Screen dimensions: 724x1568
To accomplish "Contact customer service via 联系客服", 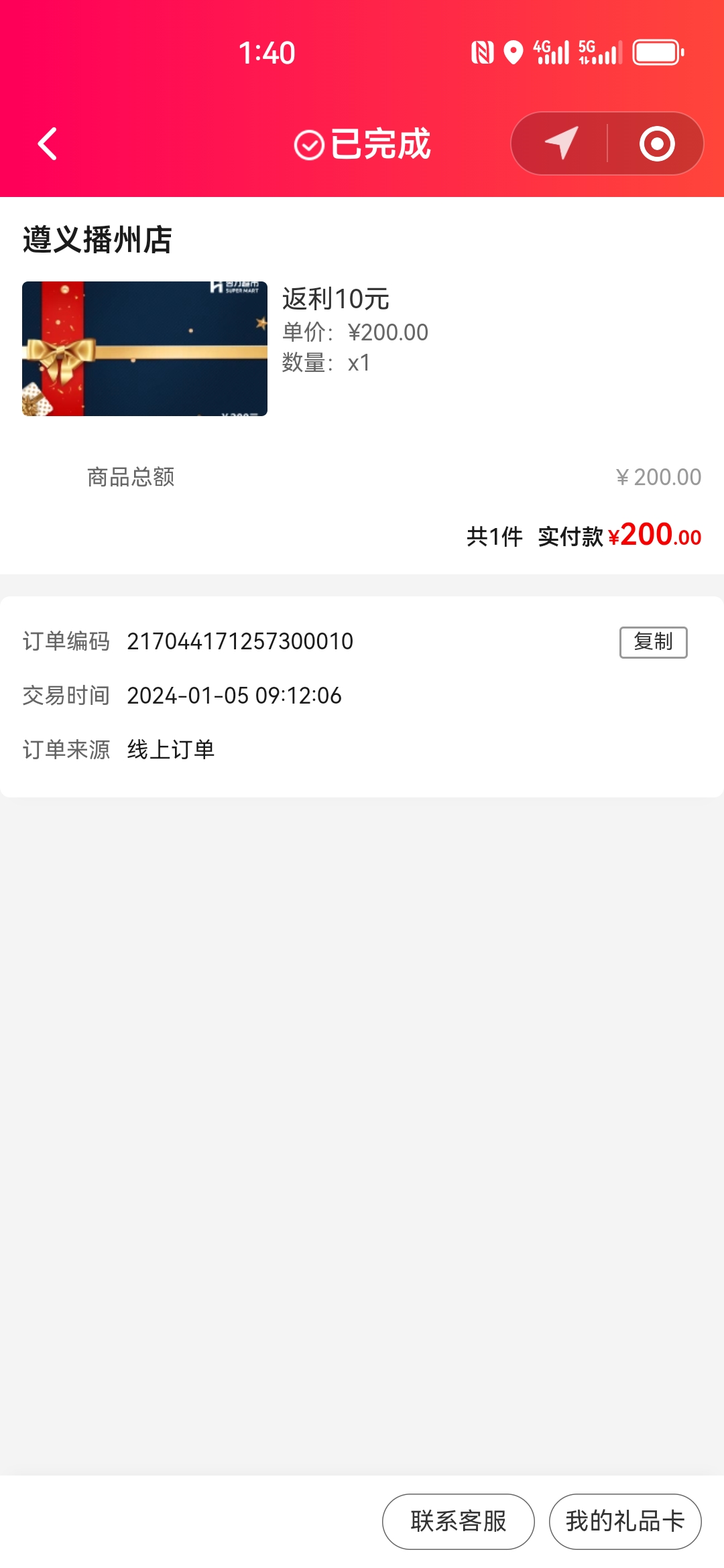I will (x=458, y=1521).
